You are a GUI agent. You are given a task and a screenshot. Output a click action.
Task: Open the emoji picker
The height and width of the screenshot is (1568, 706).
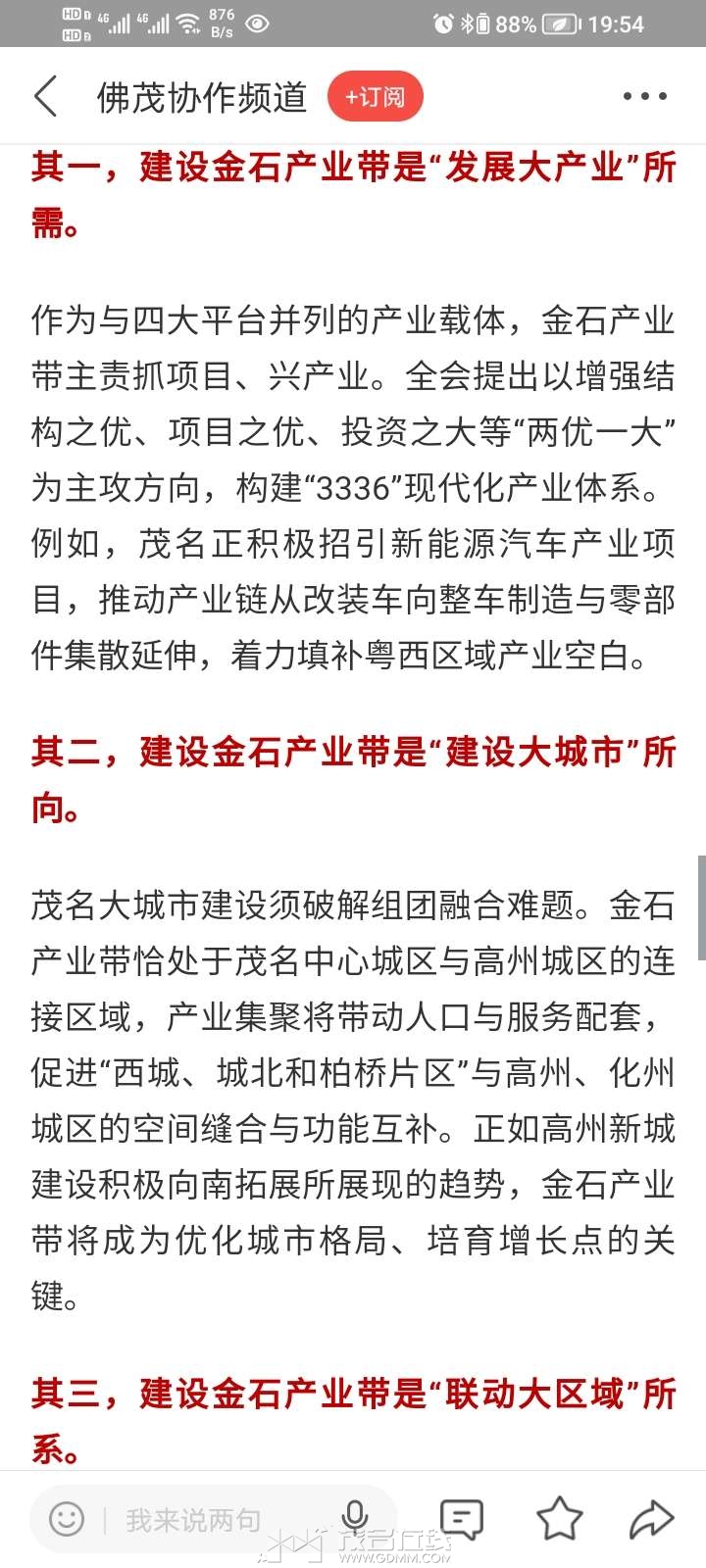67,1520
